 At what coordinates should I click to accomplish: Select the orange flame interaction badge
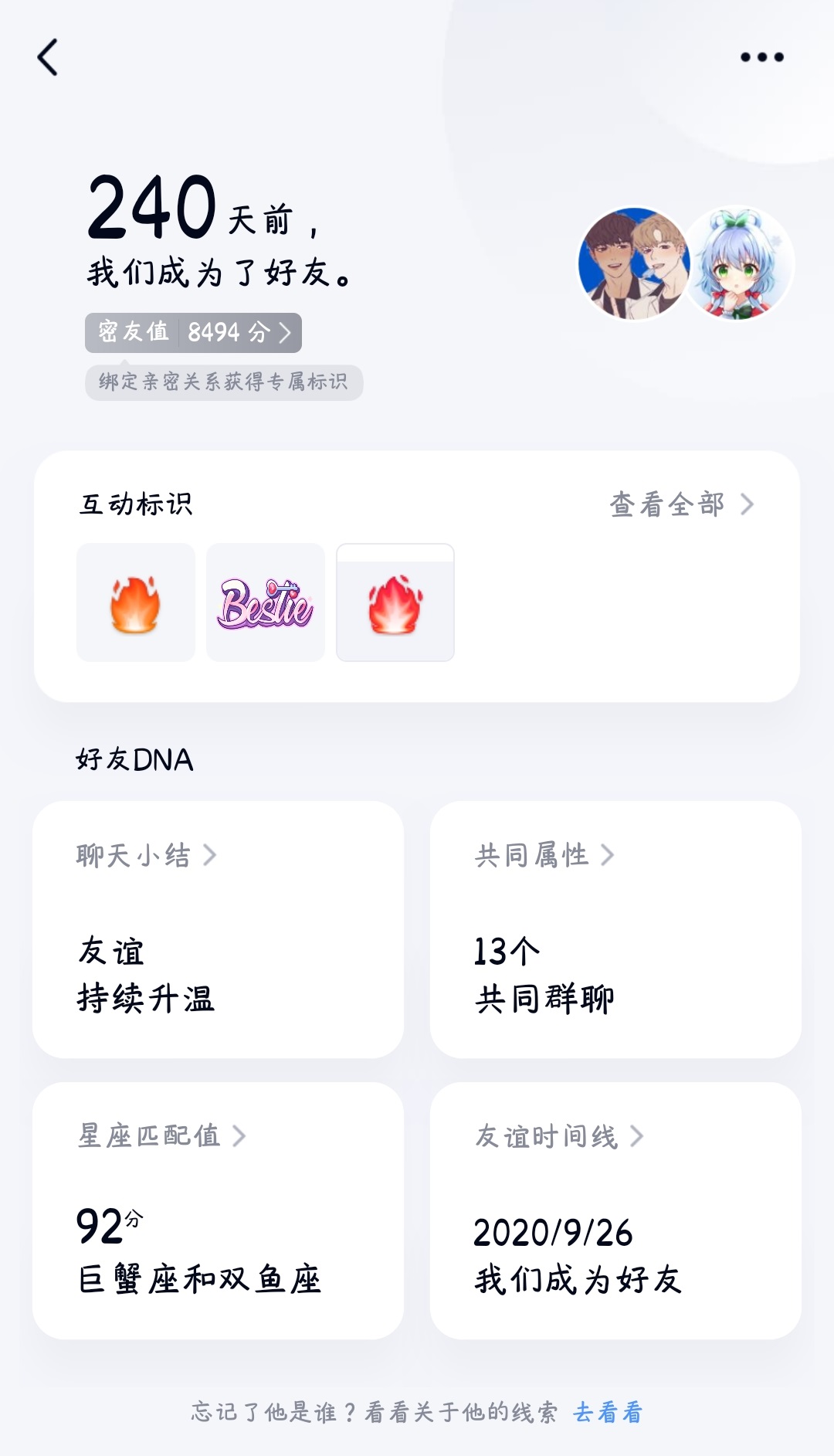click(136, 602)
